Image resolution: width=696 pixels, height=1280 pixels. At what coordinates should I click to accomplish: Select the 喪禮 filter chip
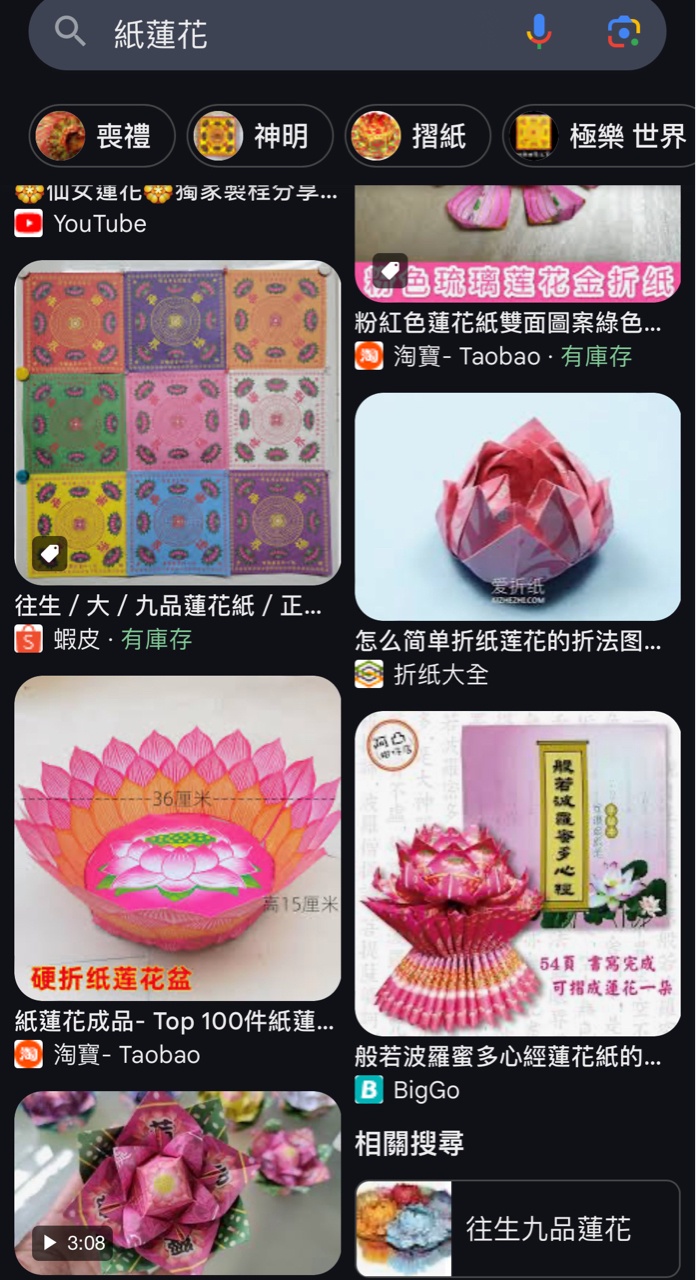102,136
